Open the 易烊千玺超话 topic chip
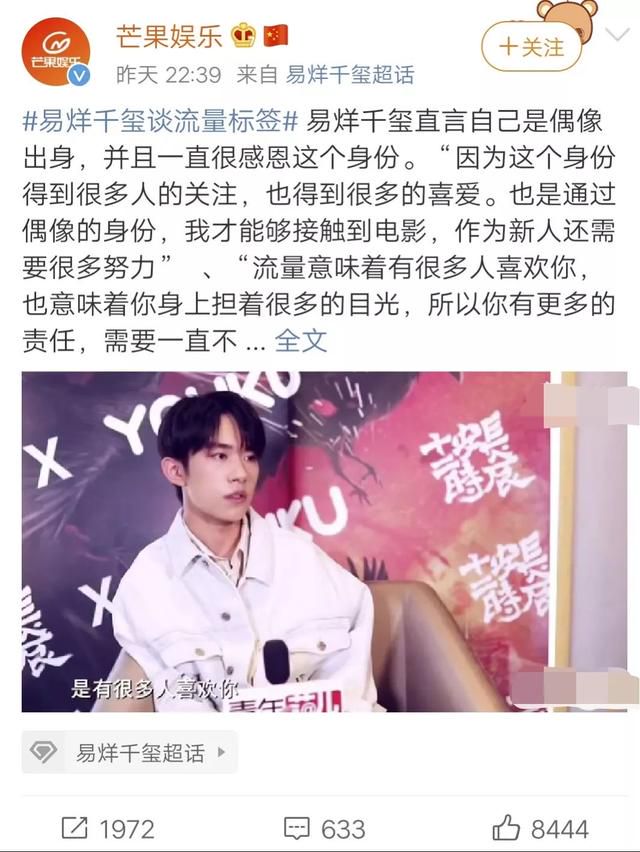 130,752
